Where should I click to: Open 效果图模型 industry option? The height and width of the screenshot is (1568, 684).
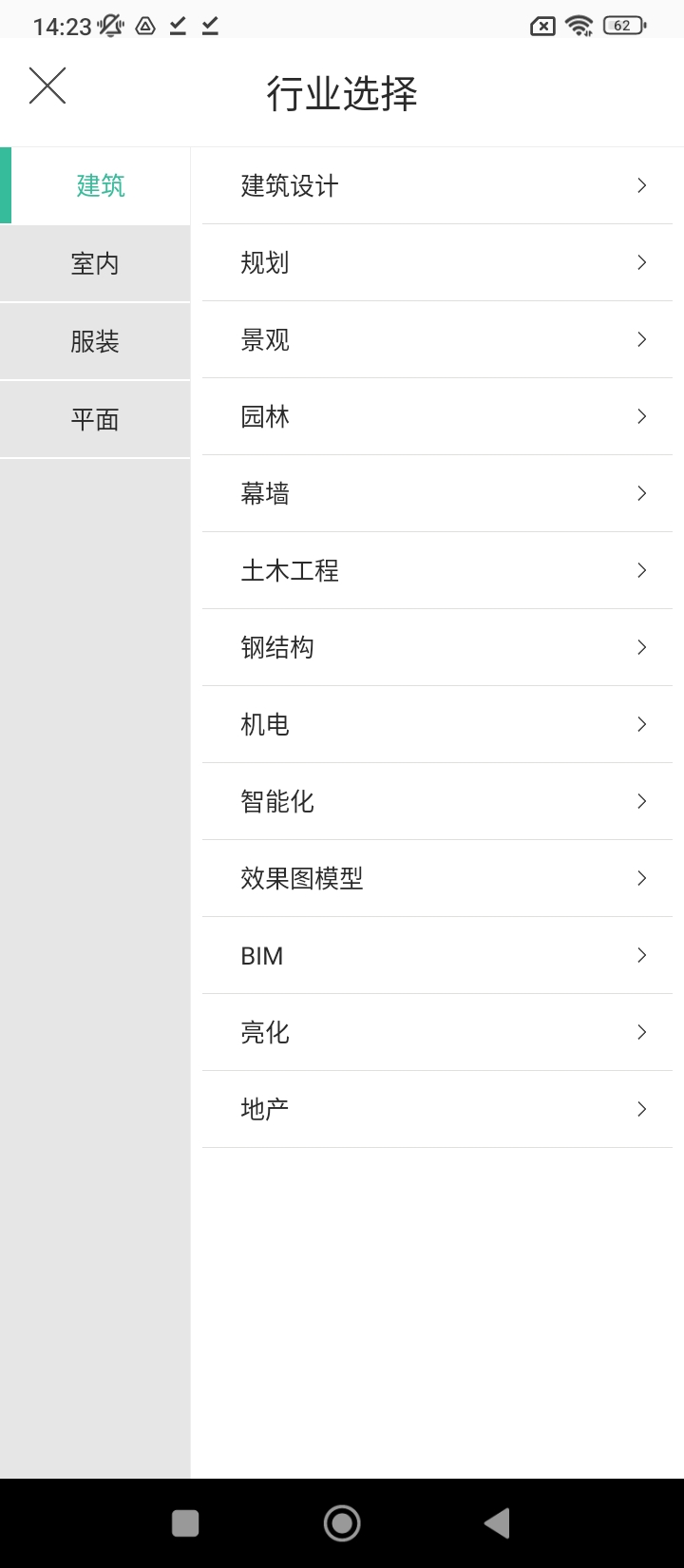point(437,878)
